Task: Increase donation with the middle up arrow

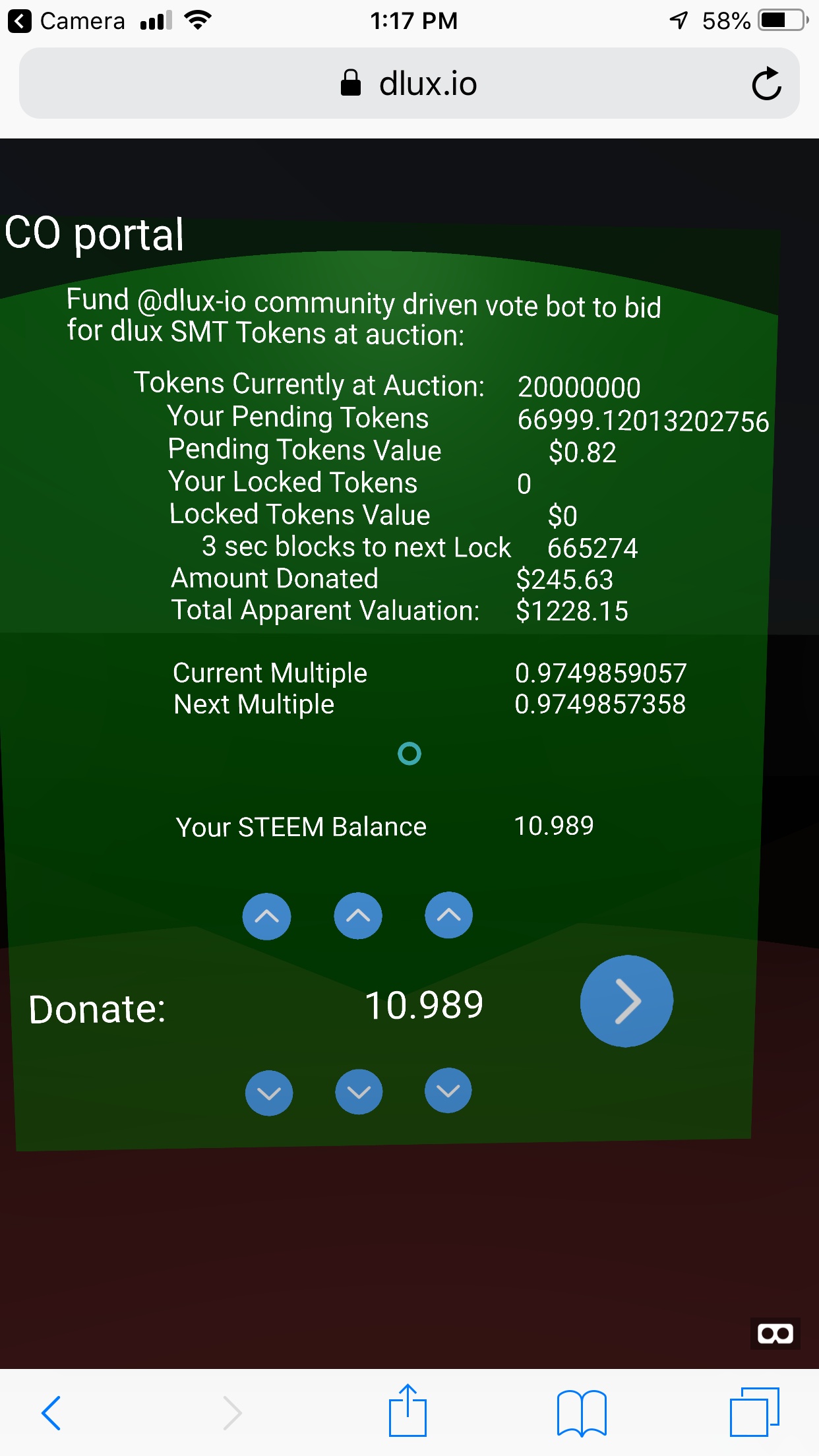Action: pyautogui.click(x=358, y=915)
